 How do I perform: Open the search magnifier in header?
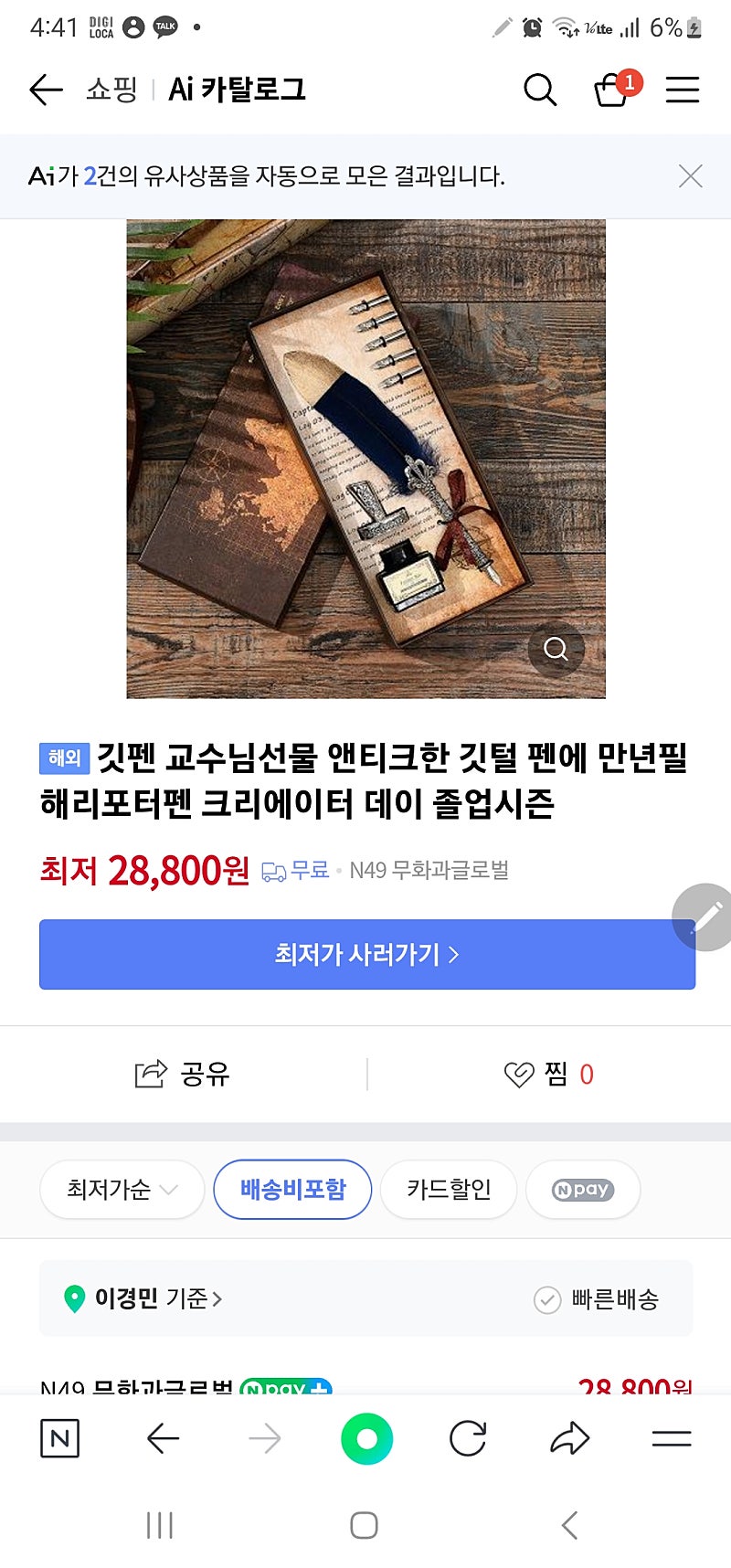click(540, 90)
